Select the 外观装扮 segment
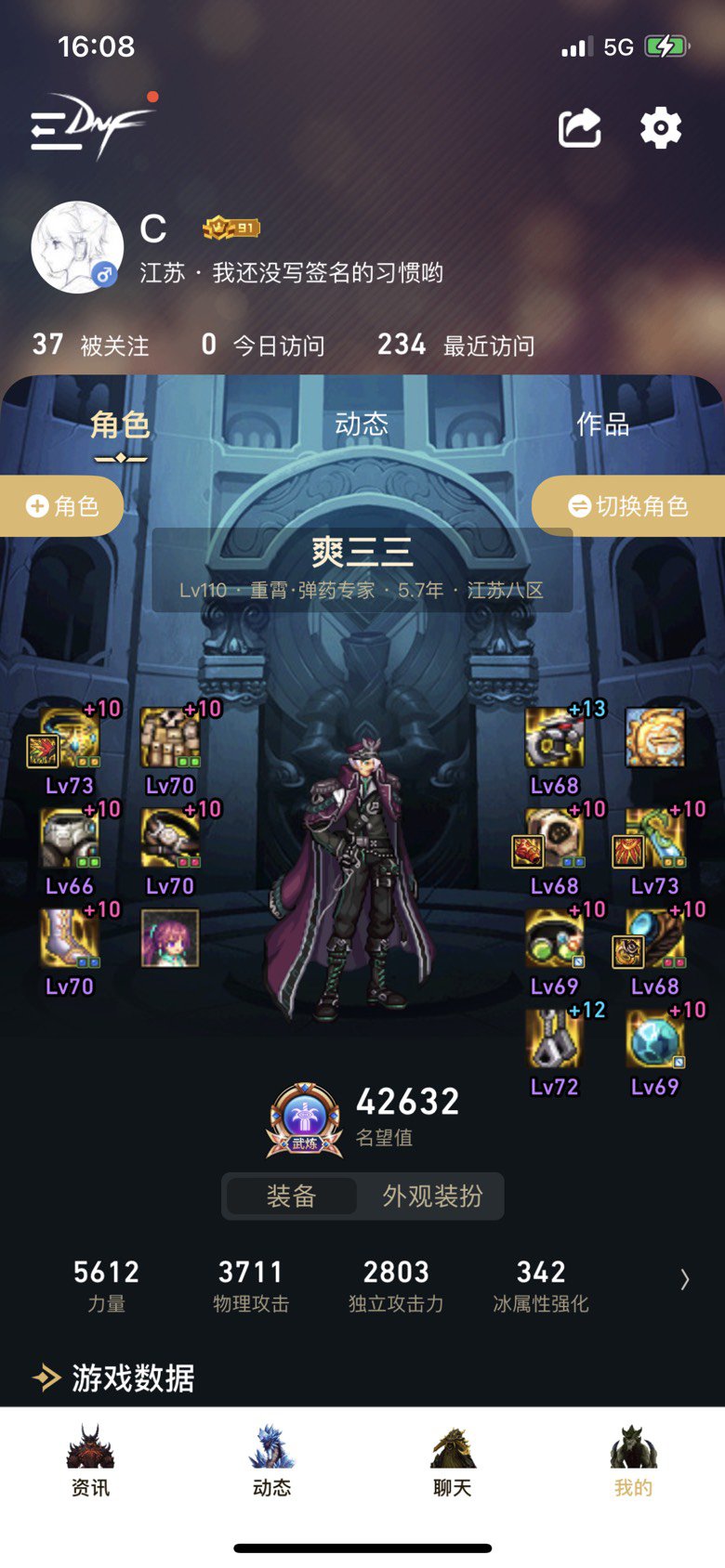725x1568 pixels. click(431, 1196)
